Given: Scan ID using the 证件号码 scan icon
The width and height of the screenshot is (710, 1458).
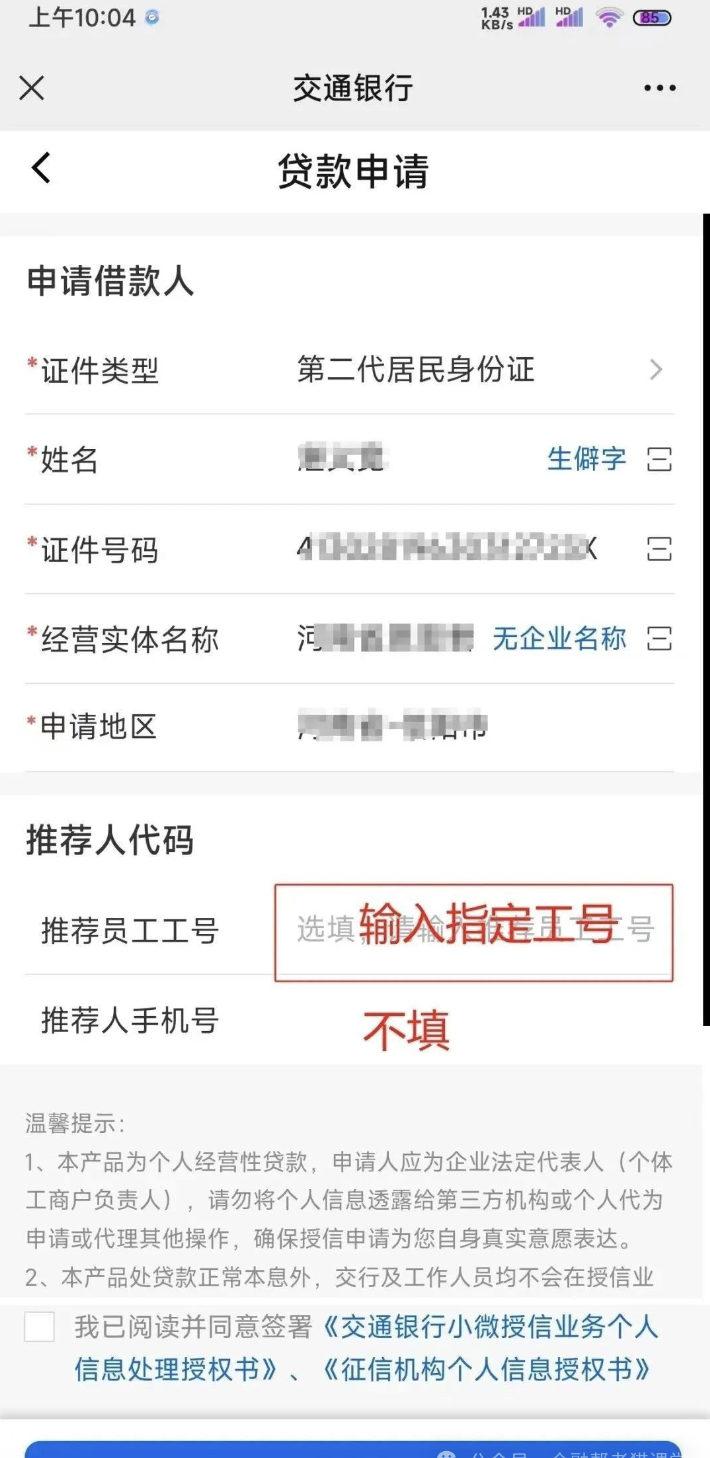Looking at the screenshot, I should [659, 549].
